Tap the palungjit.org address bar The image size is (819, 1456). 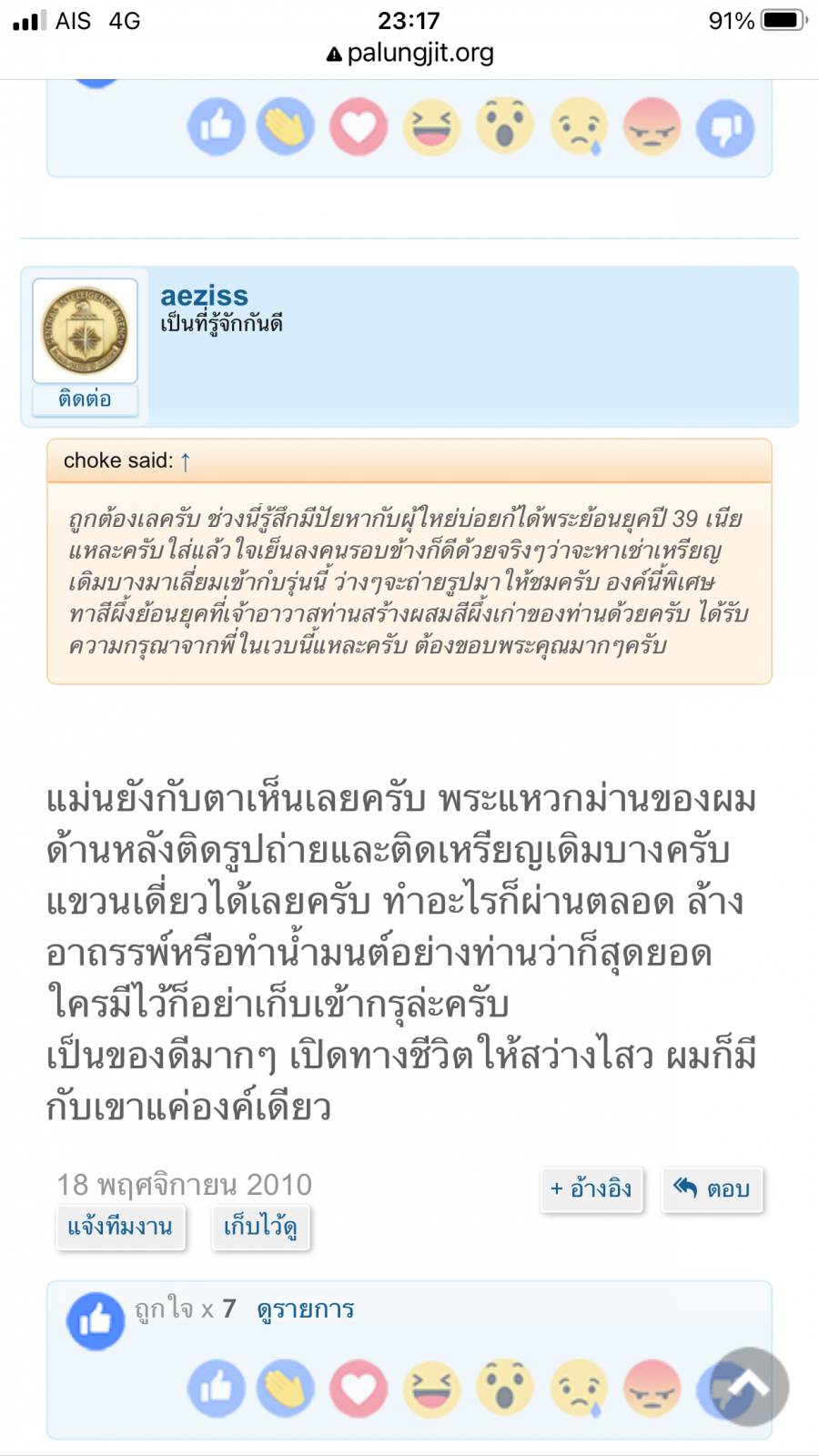tap(409, 53)
